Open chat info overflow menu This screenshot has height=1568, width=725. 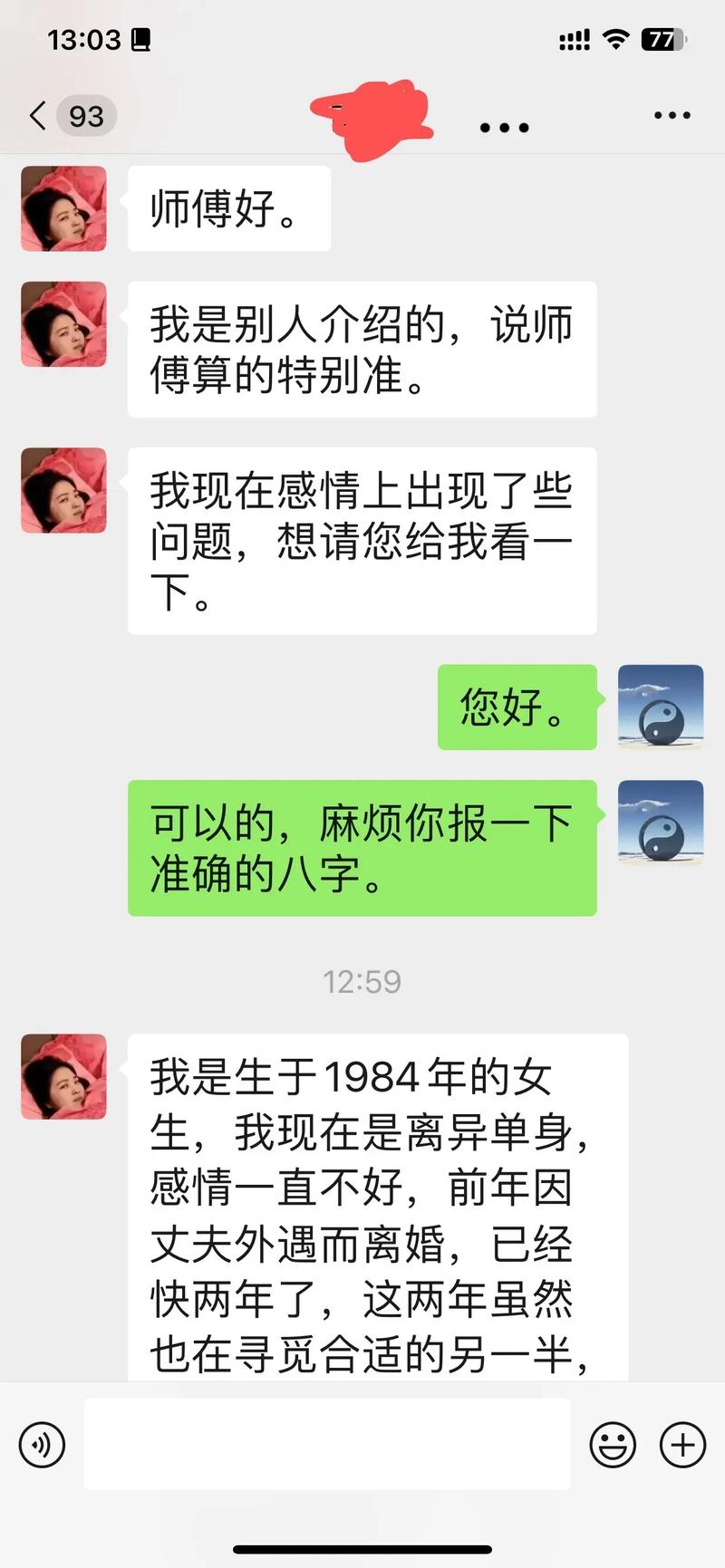672,116
